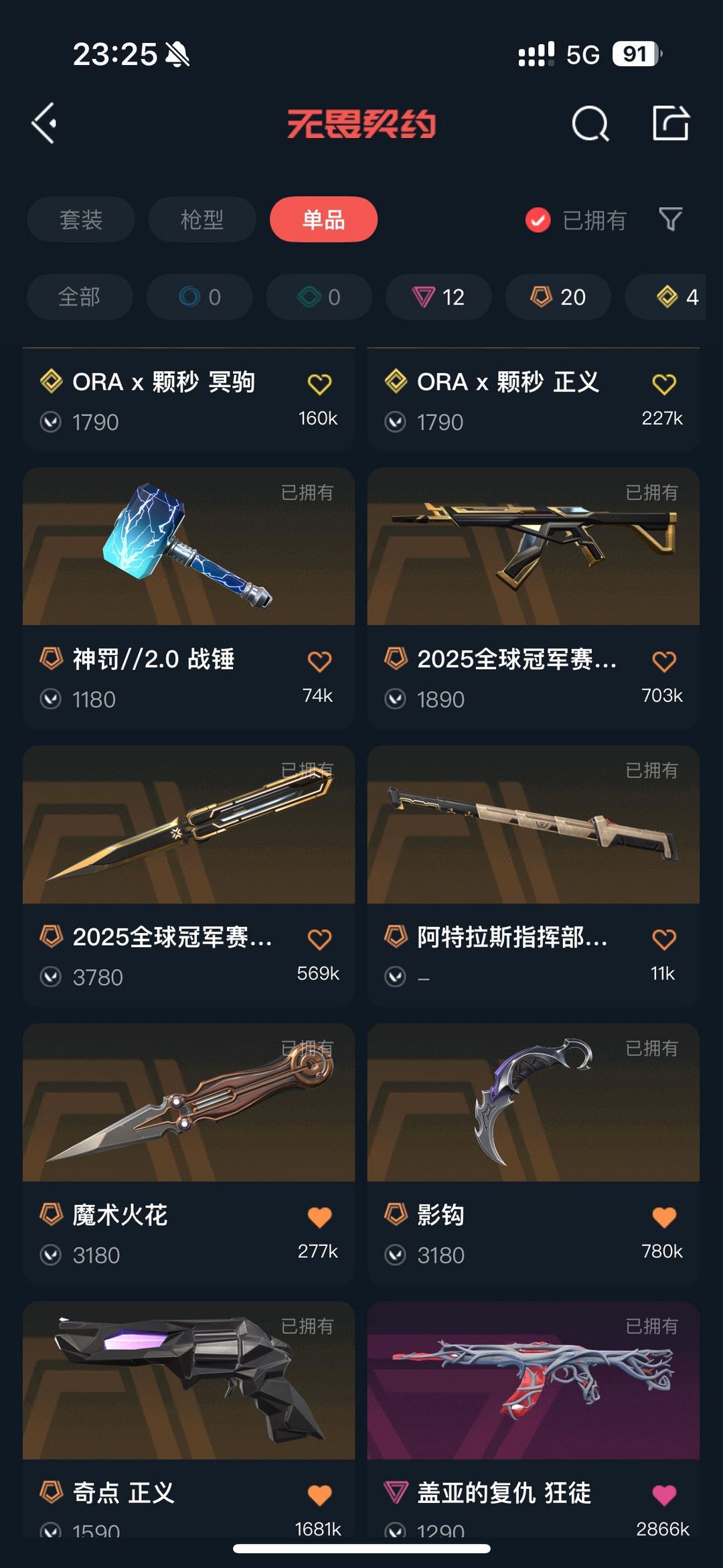This screenshot has height=1568, width=723.
Task: Open the 神罚//2.0 战锤 skin card
Action: [x=189, y=598]
